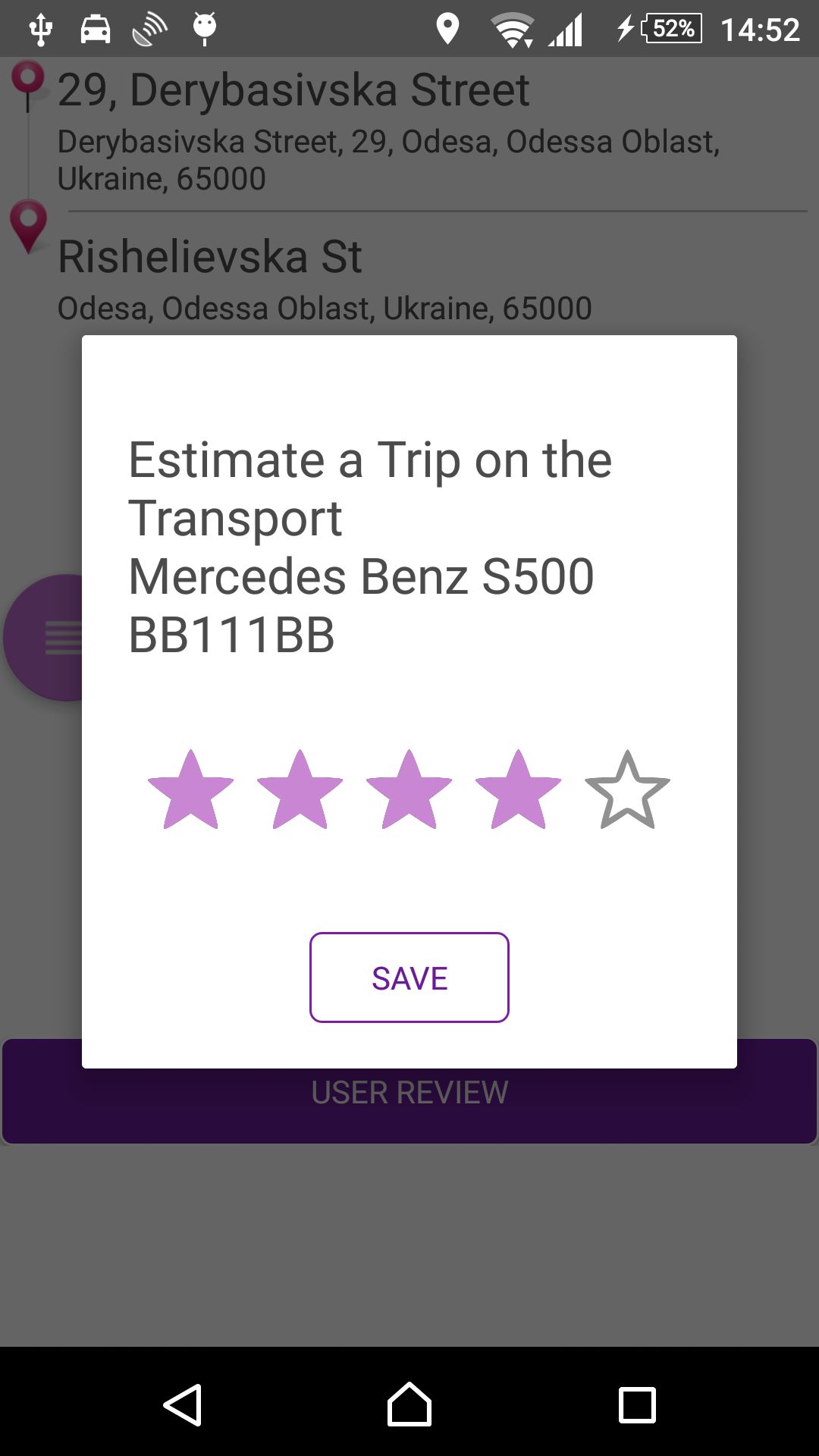Screen dimensions: 819x1456
Task: Choose the fourth star rating
Action: click(519, 790)
